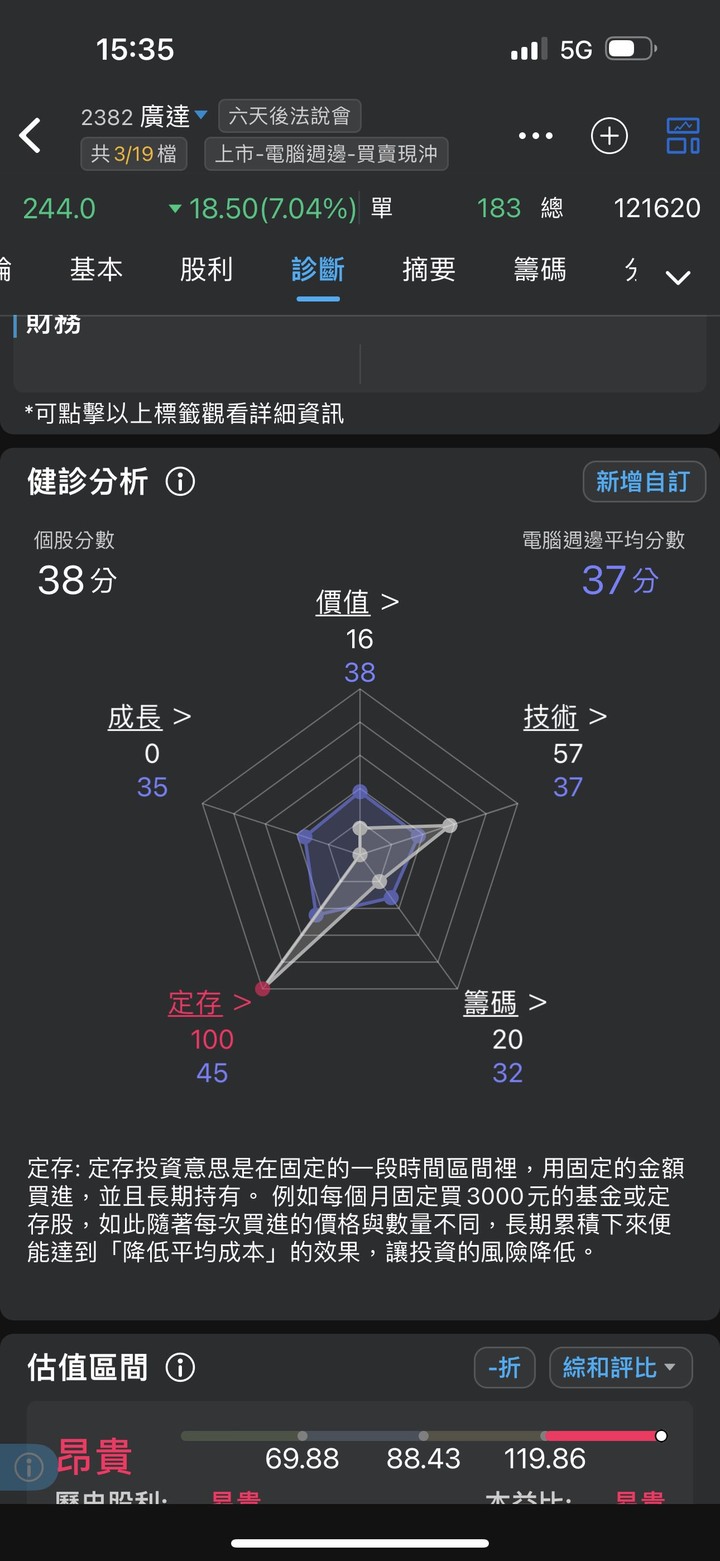
Task: Switch to the 籌碼 tab
Action: [541, 269]
